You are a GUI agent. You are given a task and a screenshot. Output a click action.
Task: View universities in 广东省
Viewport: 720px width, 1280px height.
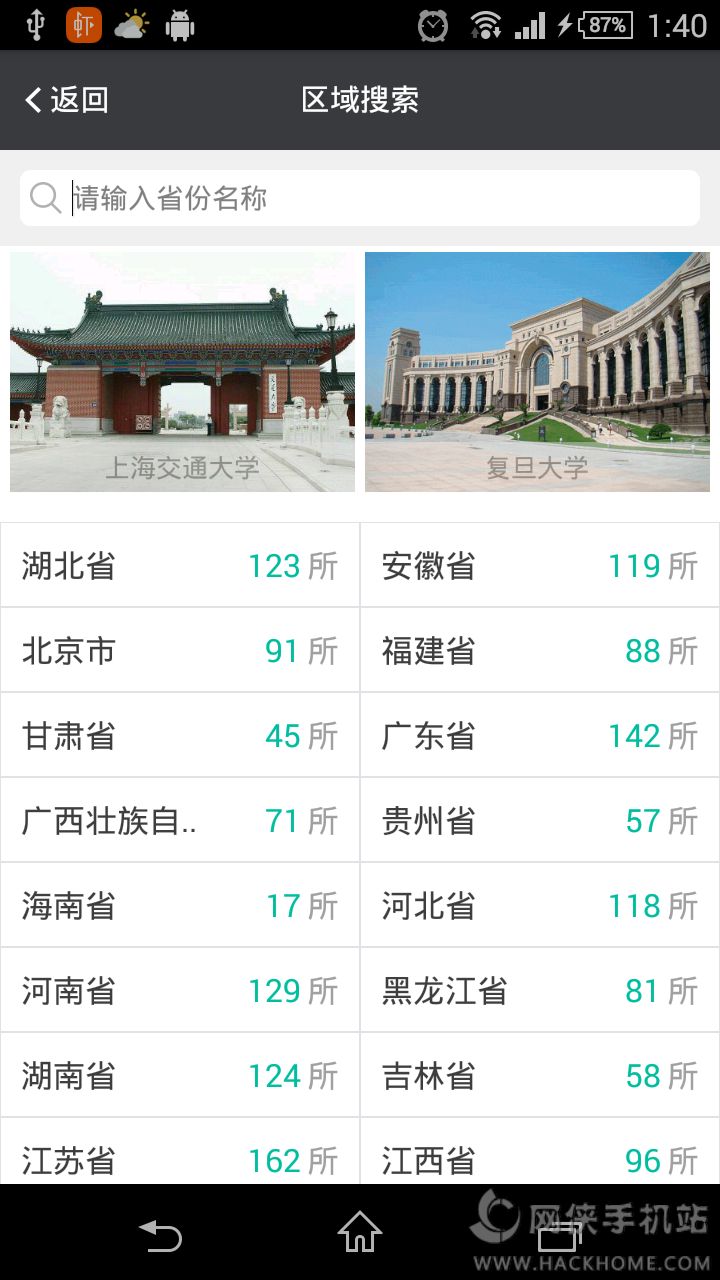[x=540, y=736]
